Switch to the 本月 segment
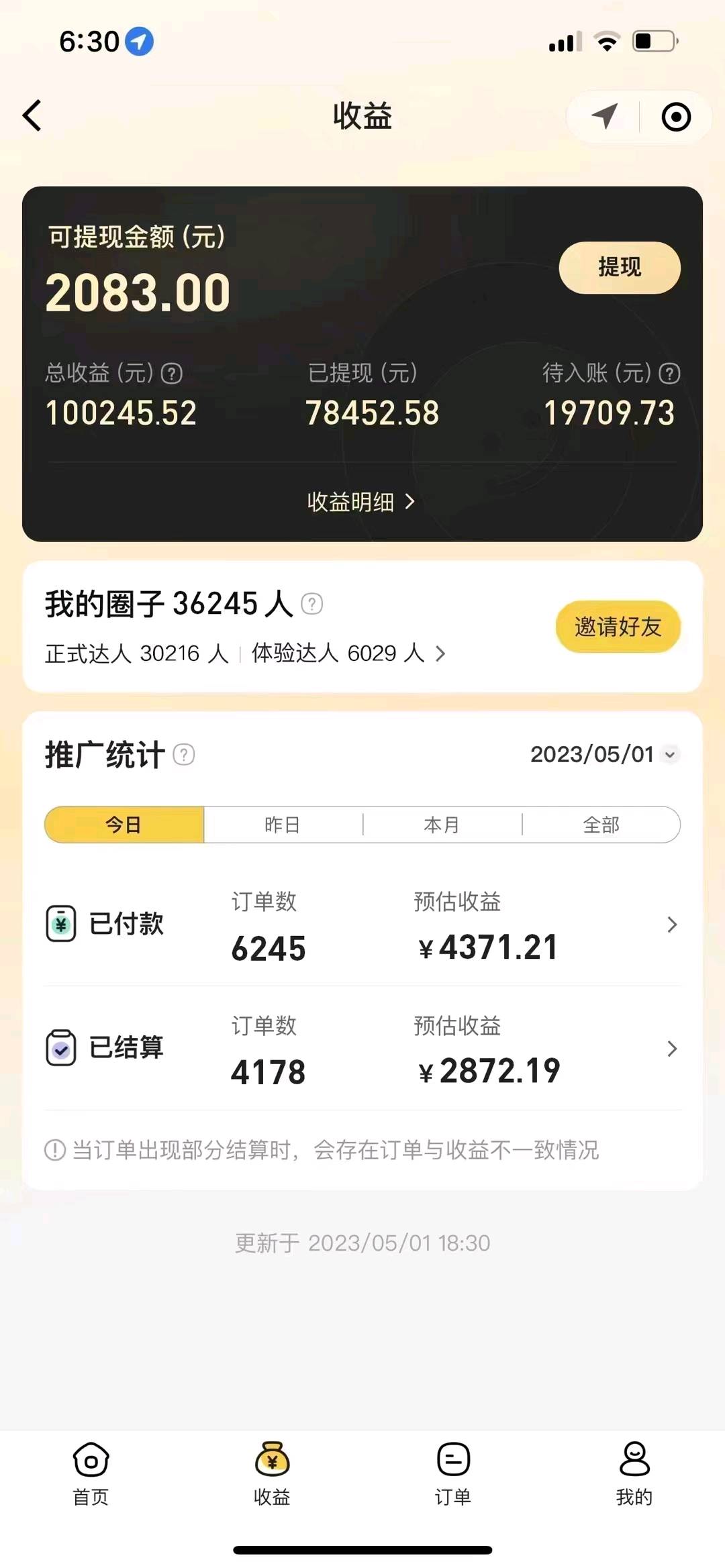This screenshot has width=725, height=1568. (442, 825)
